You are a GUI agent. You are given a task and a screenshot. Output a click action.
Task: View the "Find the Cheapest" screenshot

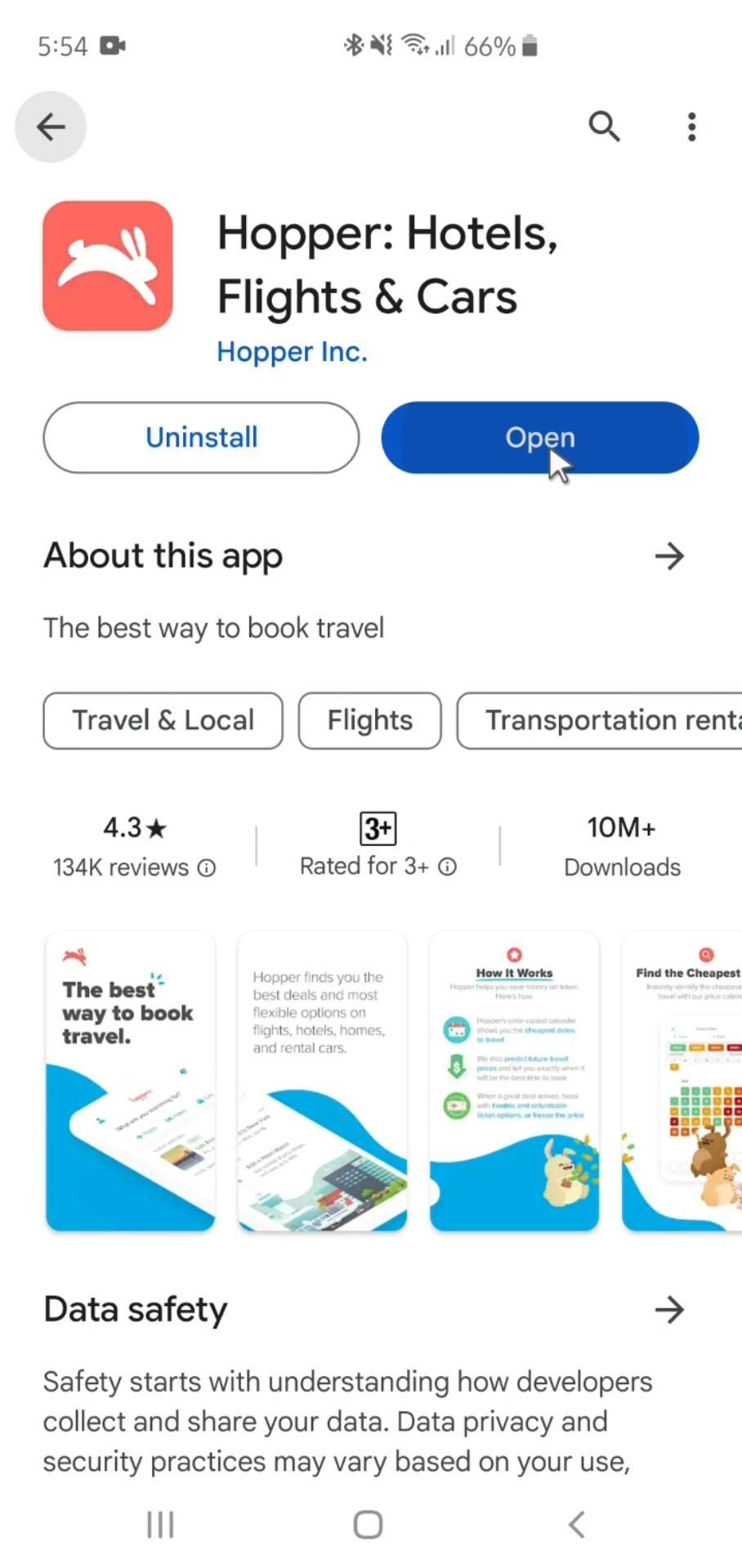683,1080
